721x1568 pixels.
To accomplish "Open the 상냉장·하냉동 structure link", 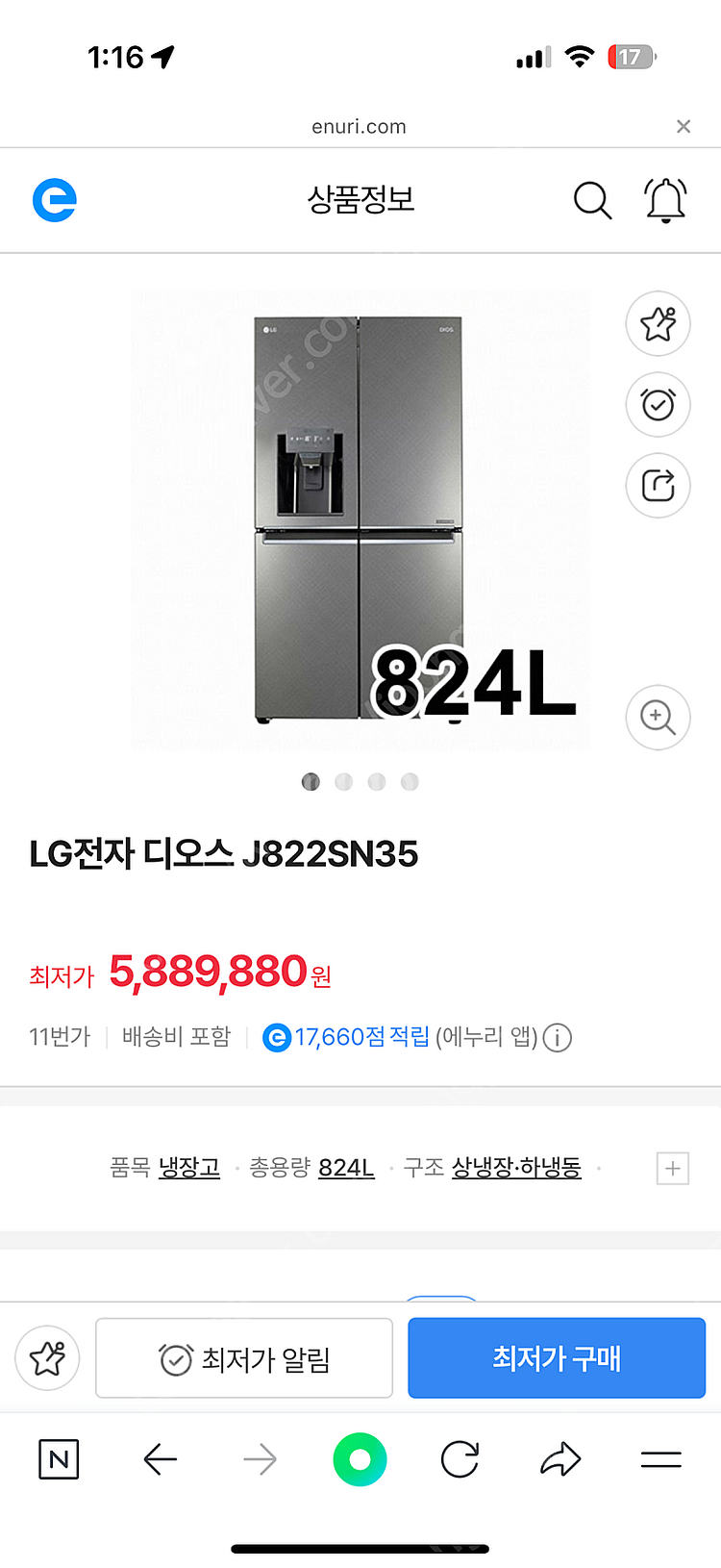I will (516, 1168).
